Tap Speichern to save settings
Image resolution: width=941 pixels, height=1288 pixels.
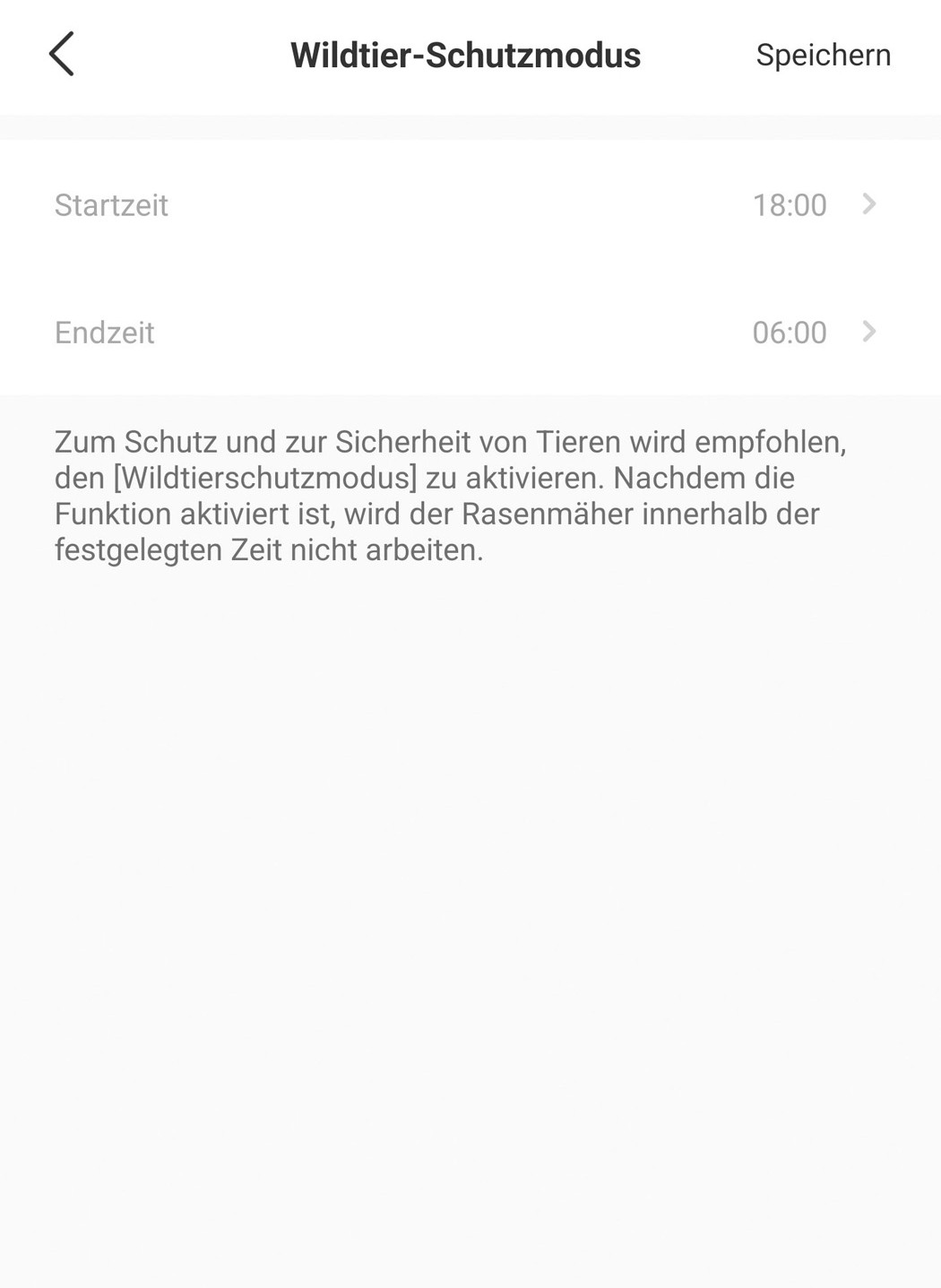coord(823,55)
